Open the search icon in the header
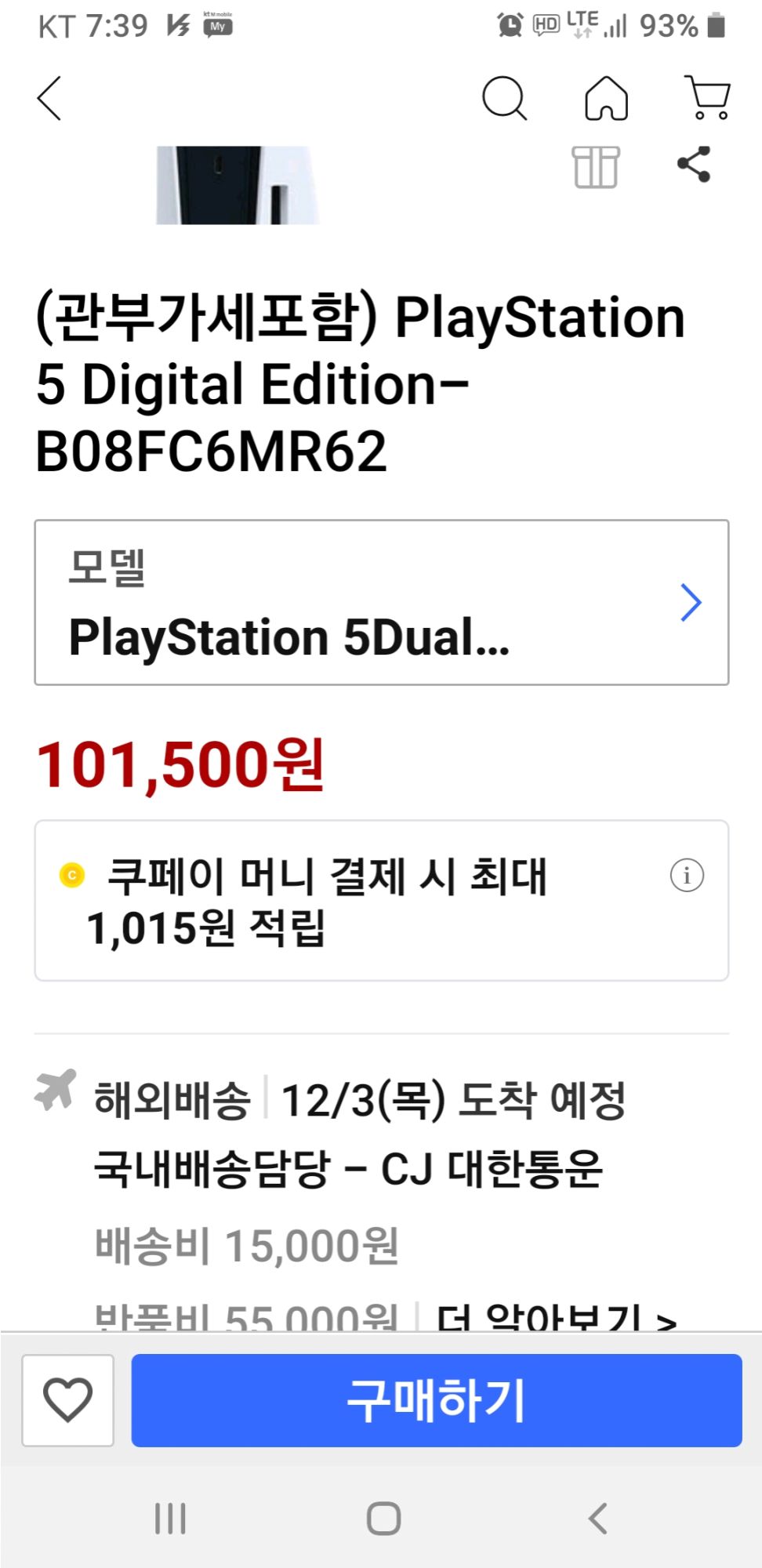The height and width of the screenshot is (1568, 762). coord(503,98)
